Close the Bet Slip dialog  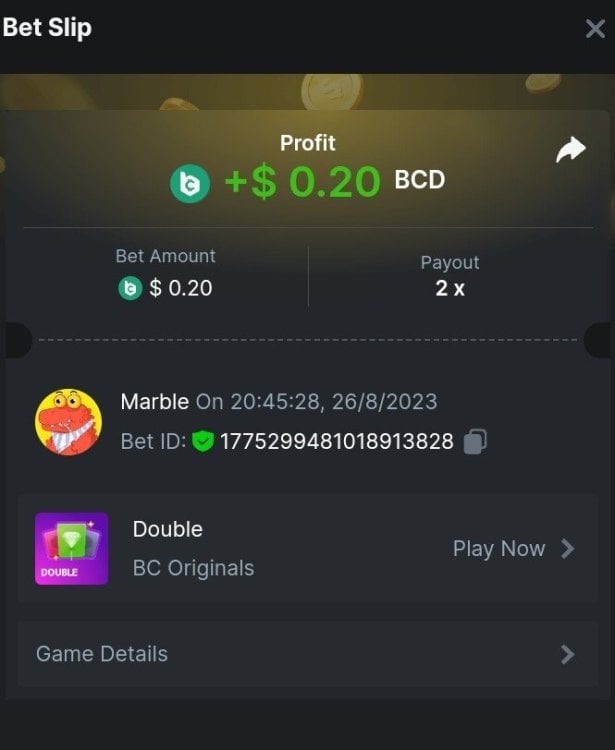click(x=595, y=29)
